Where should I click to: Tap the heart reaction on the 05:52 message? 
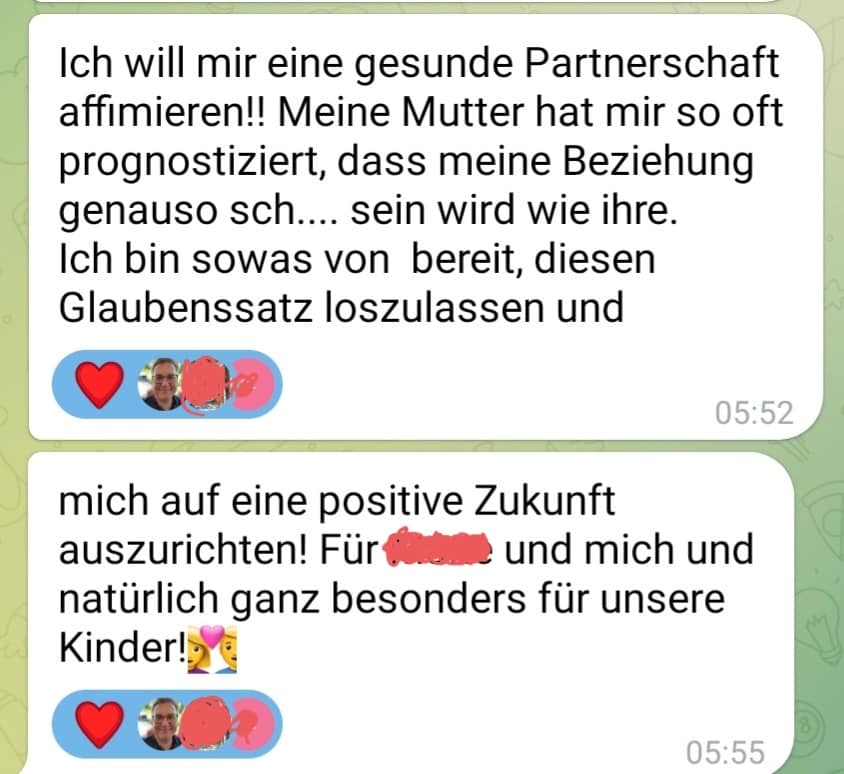(x=99, y=384)
